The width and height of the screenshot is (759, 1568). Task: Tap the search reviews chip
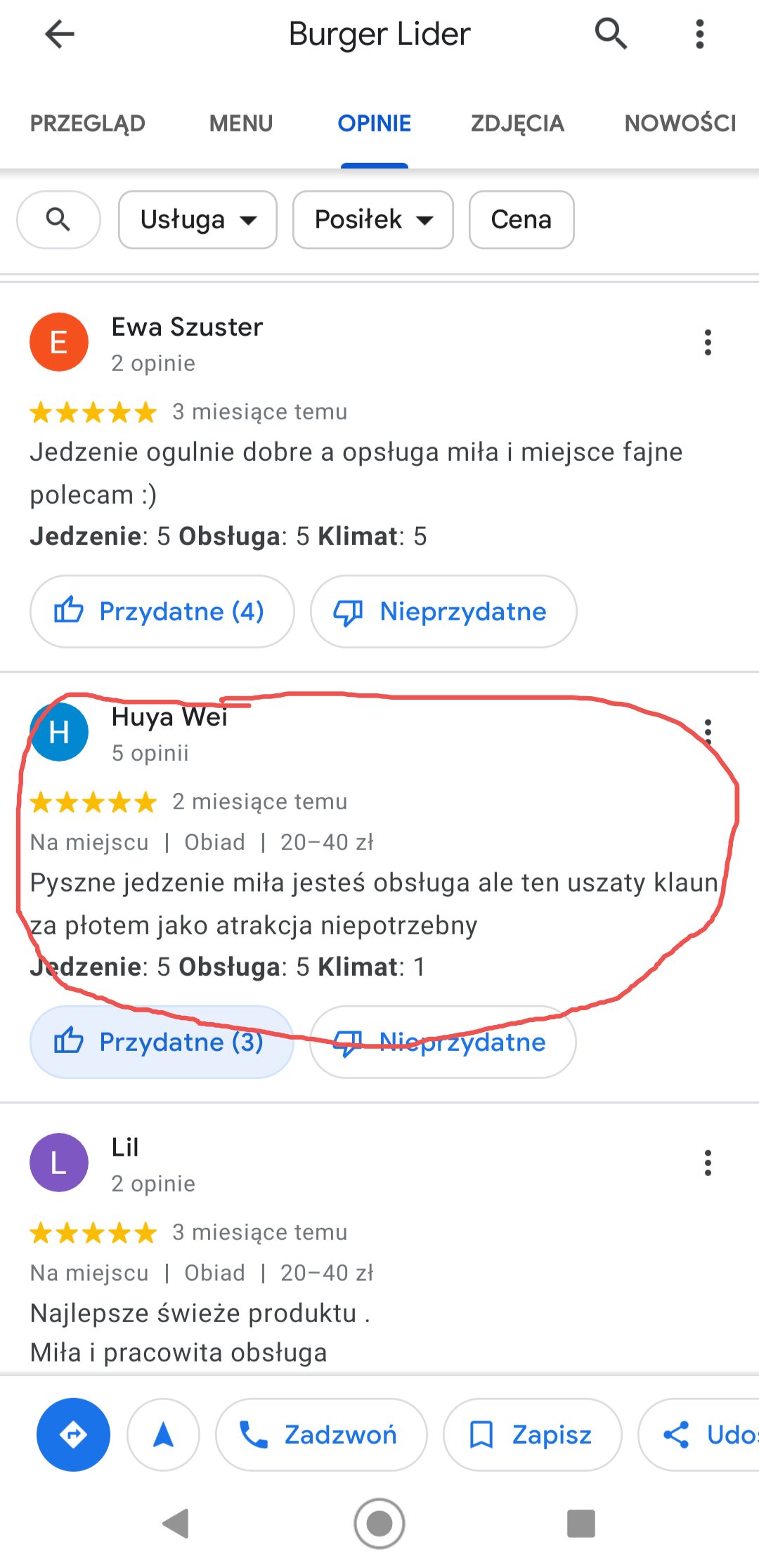click(58, 220)
